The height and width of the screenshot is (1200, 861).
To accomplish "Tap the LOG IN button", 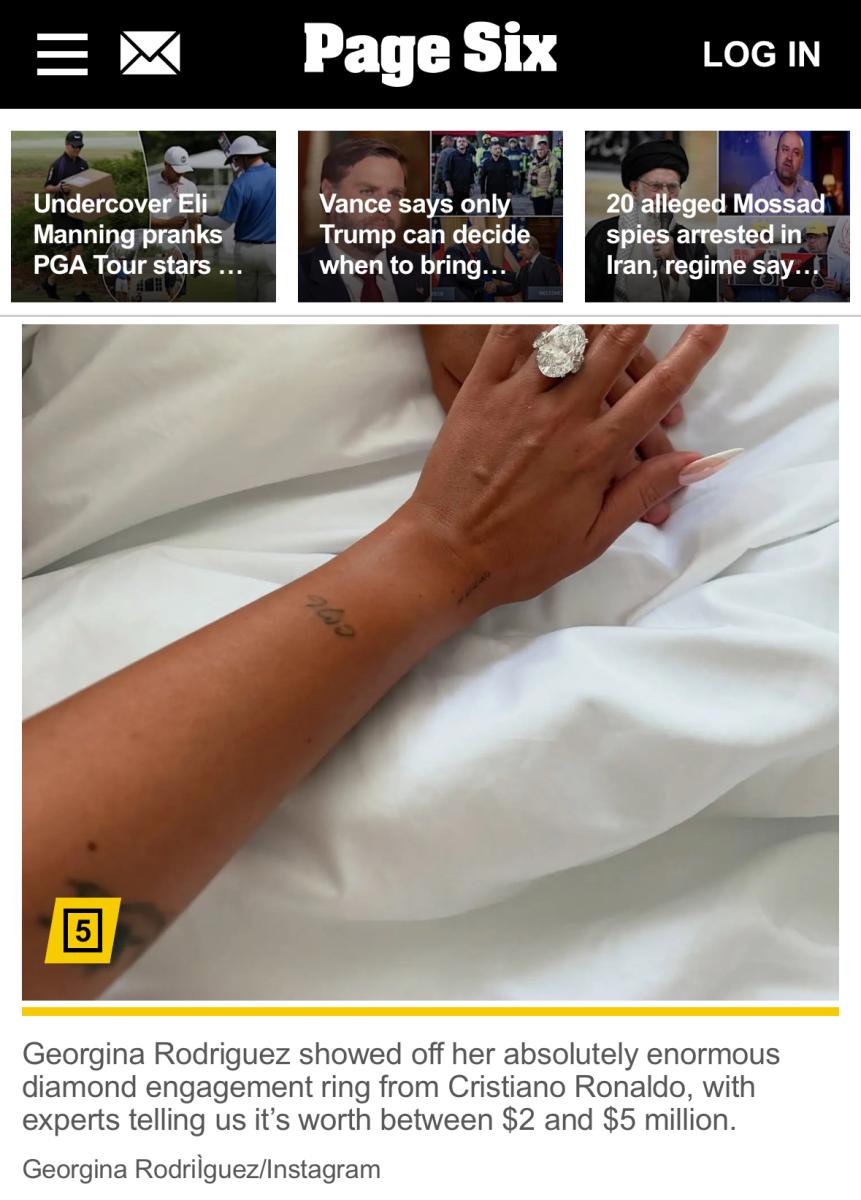I will click(761, 55).
